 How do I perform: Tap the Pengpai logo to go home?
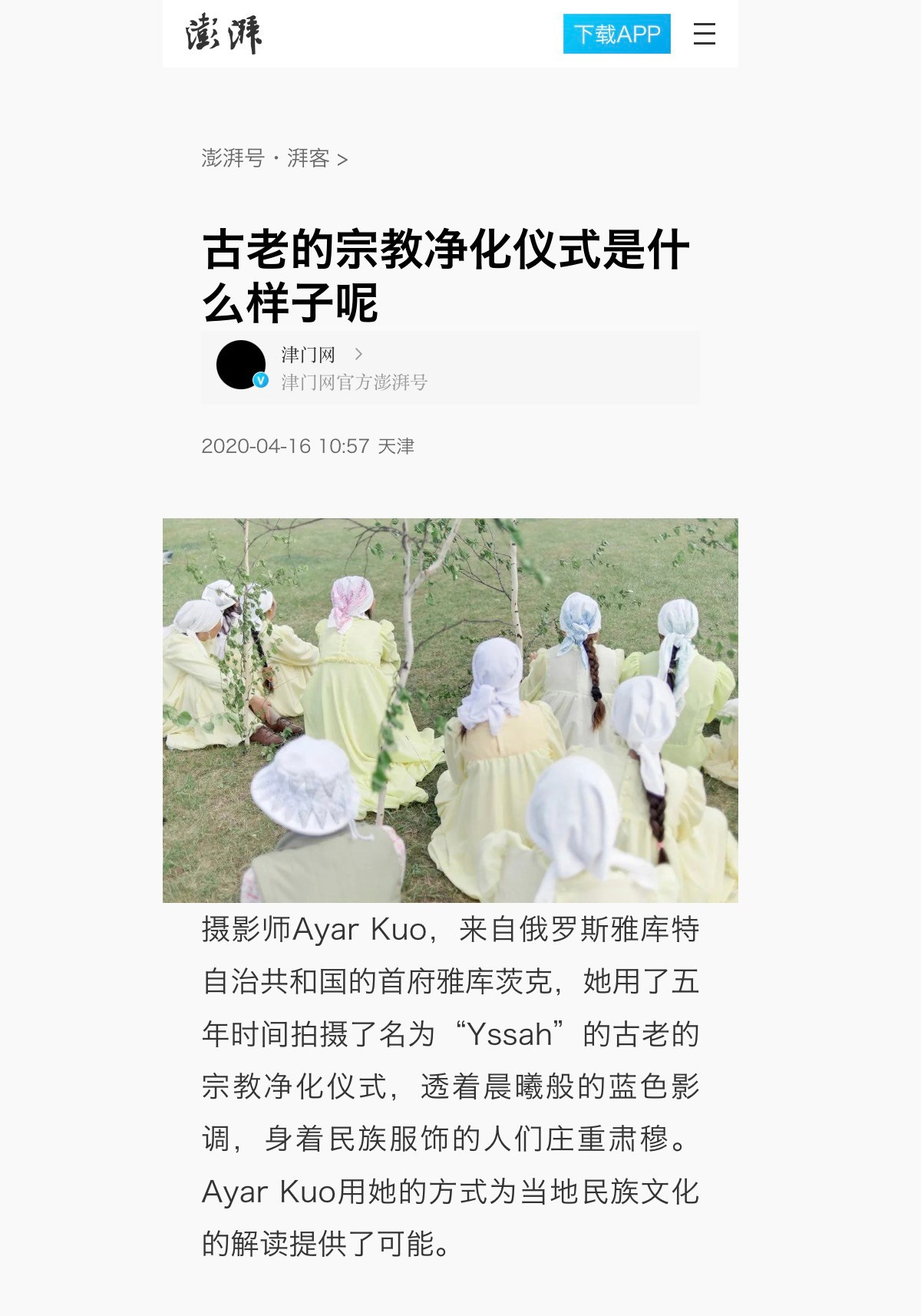click(223, 35)
